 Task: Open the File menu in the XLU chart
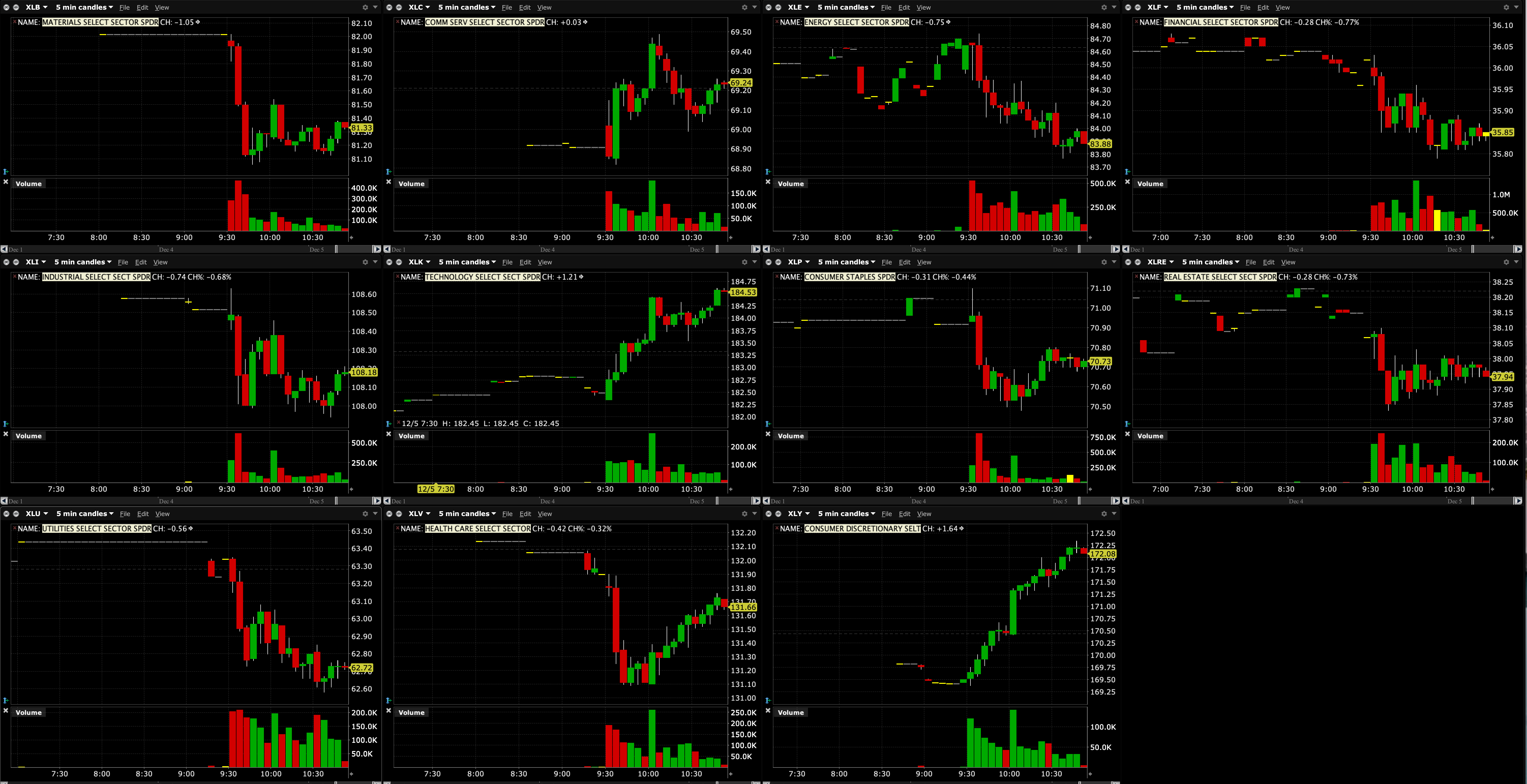tap(125, 514)
